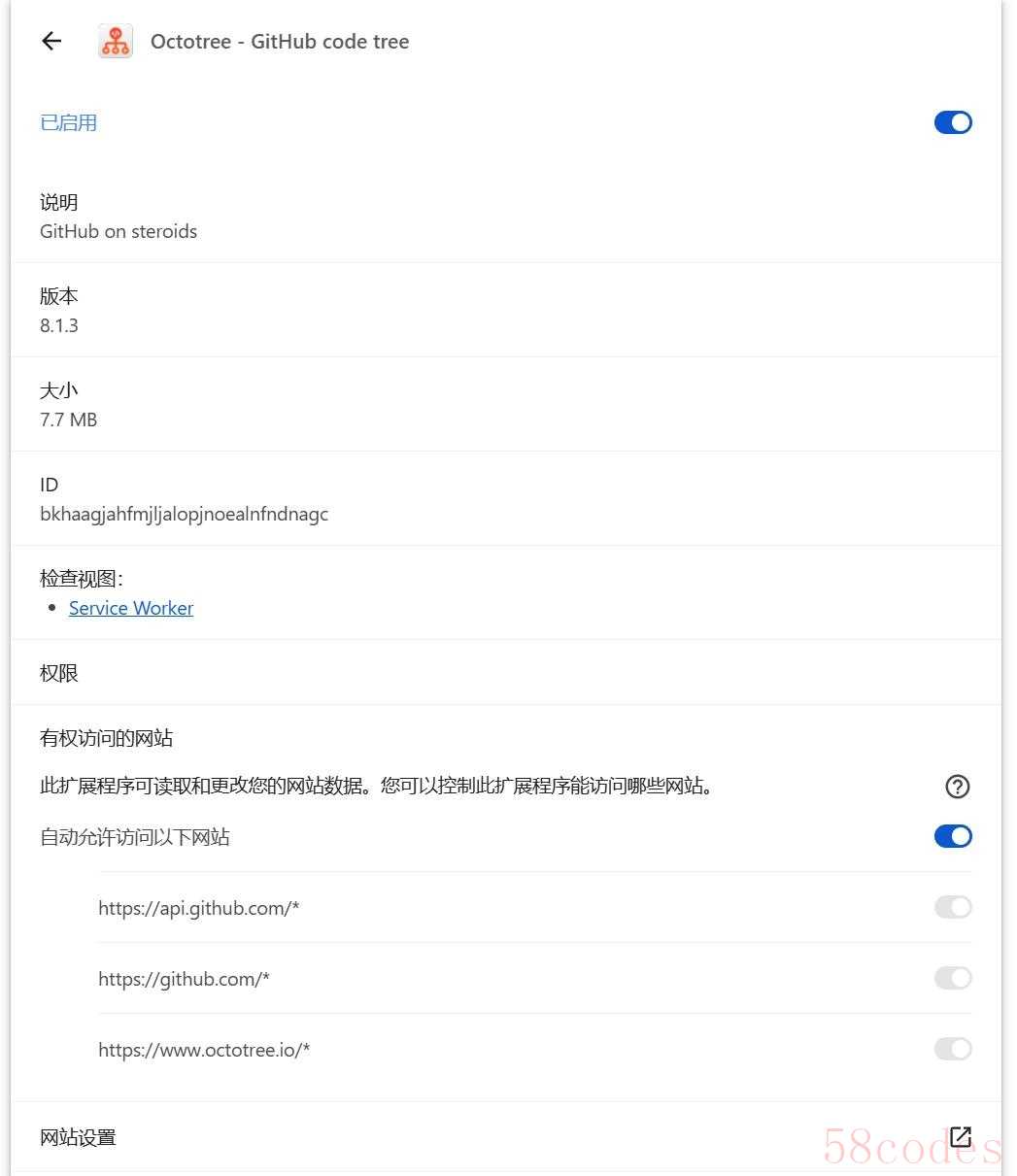Screen dimensions: 1017x1176
Task: Open the Service Worker inspect link
Action: pyautogui.click(x=131, y=608)
